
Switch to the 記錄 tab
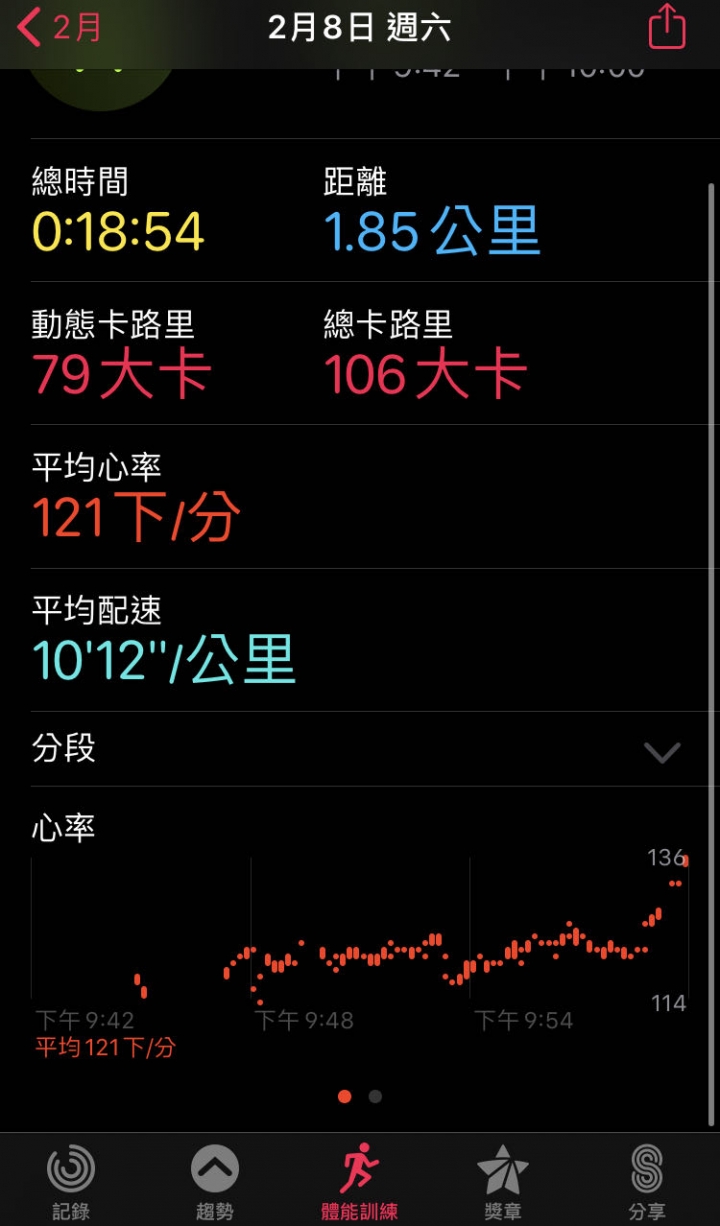pos(72,1183)
